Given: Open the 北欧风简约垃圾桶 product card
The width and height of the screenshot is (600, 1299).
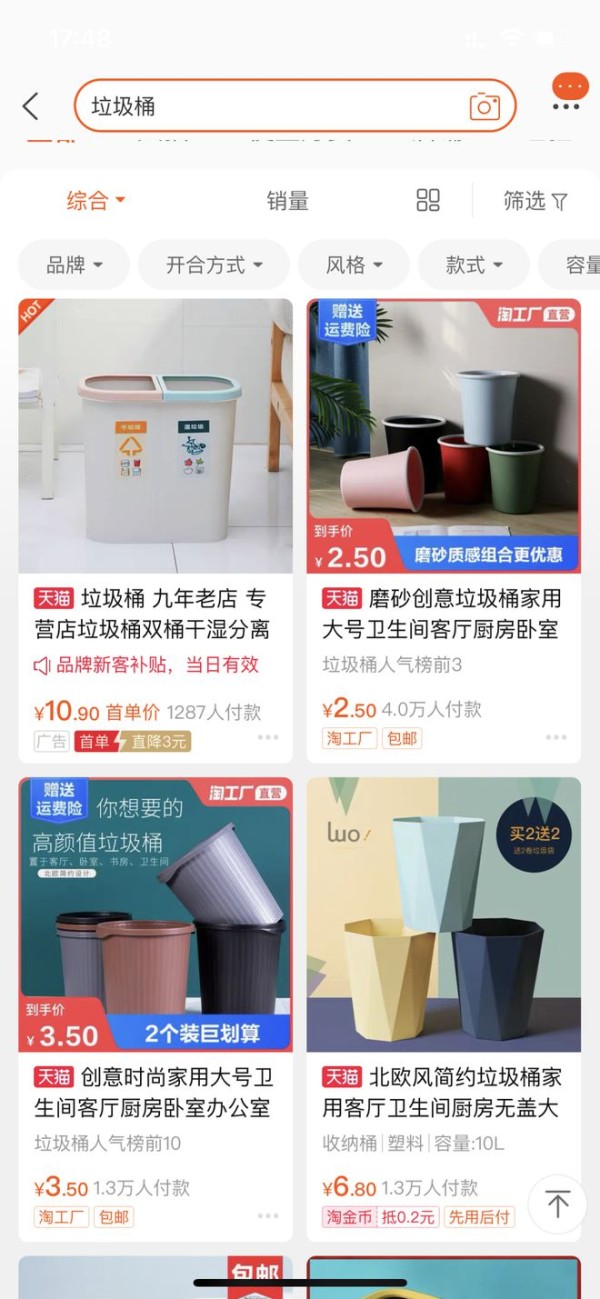Looking at the screenshot, I should pos(443,915).
